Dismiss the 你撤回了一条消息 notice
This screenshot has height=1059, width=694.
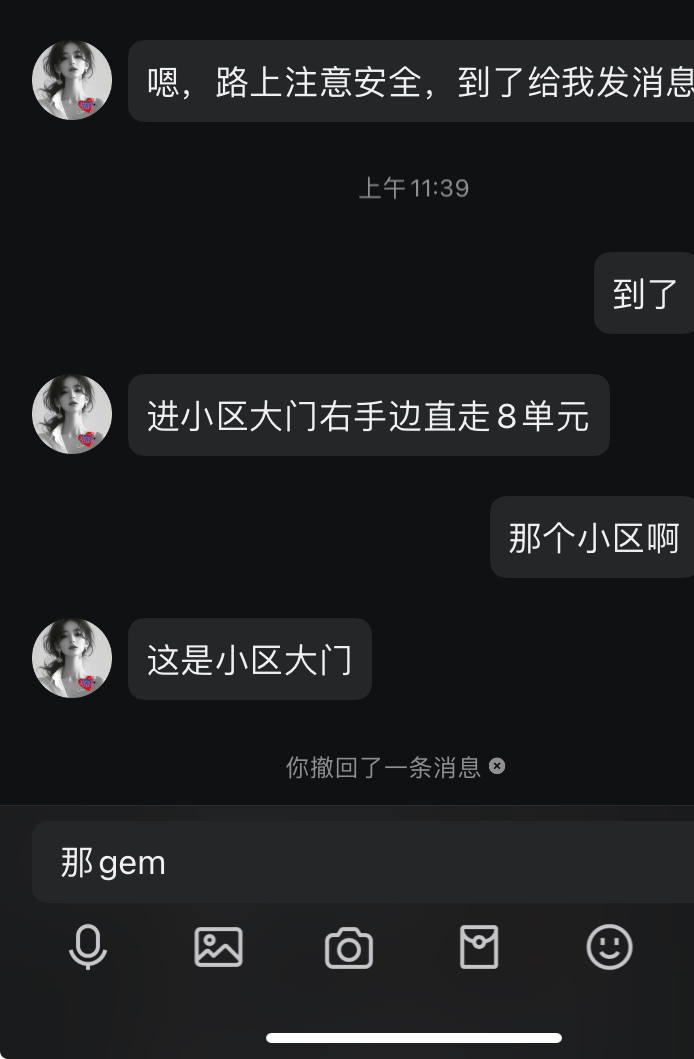point(497,766)
